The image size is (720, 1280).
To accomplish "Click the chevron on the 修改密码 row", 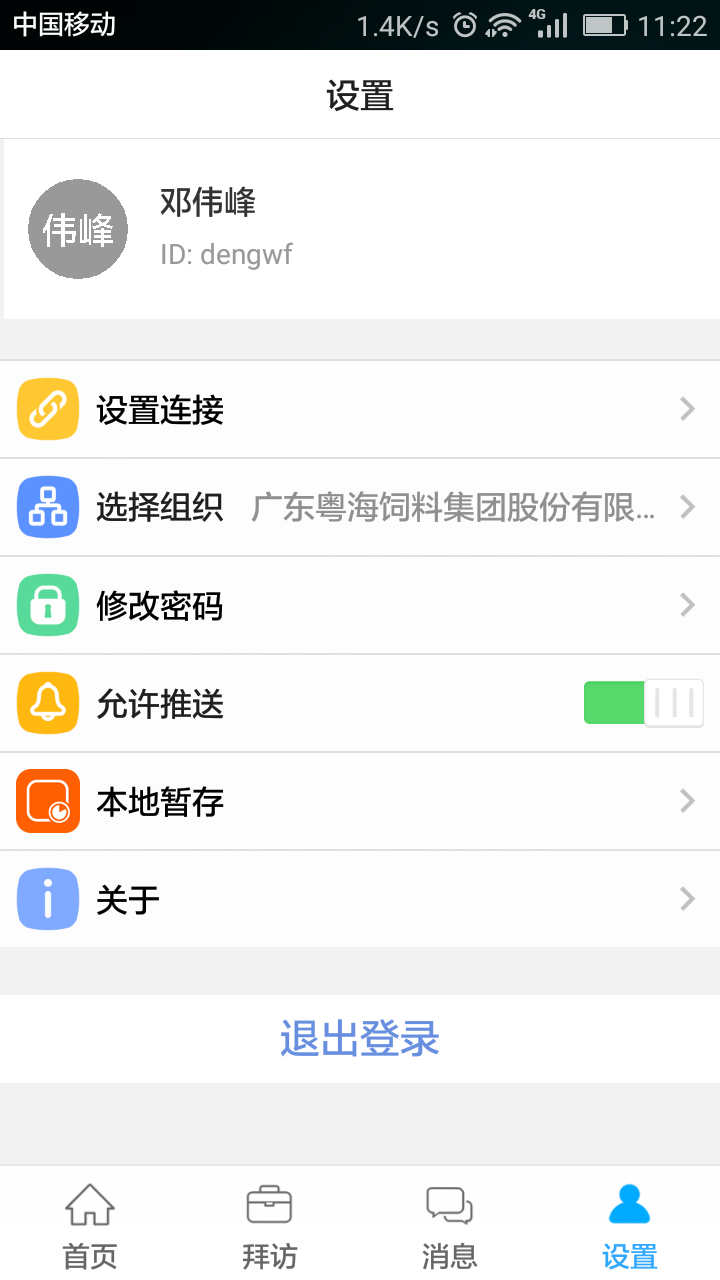I will [687, 605].
